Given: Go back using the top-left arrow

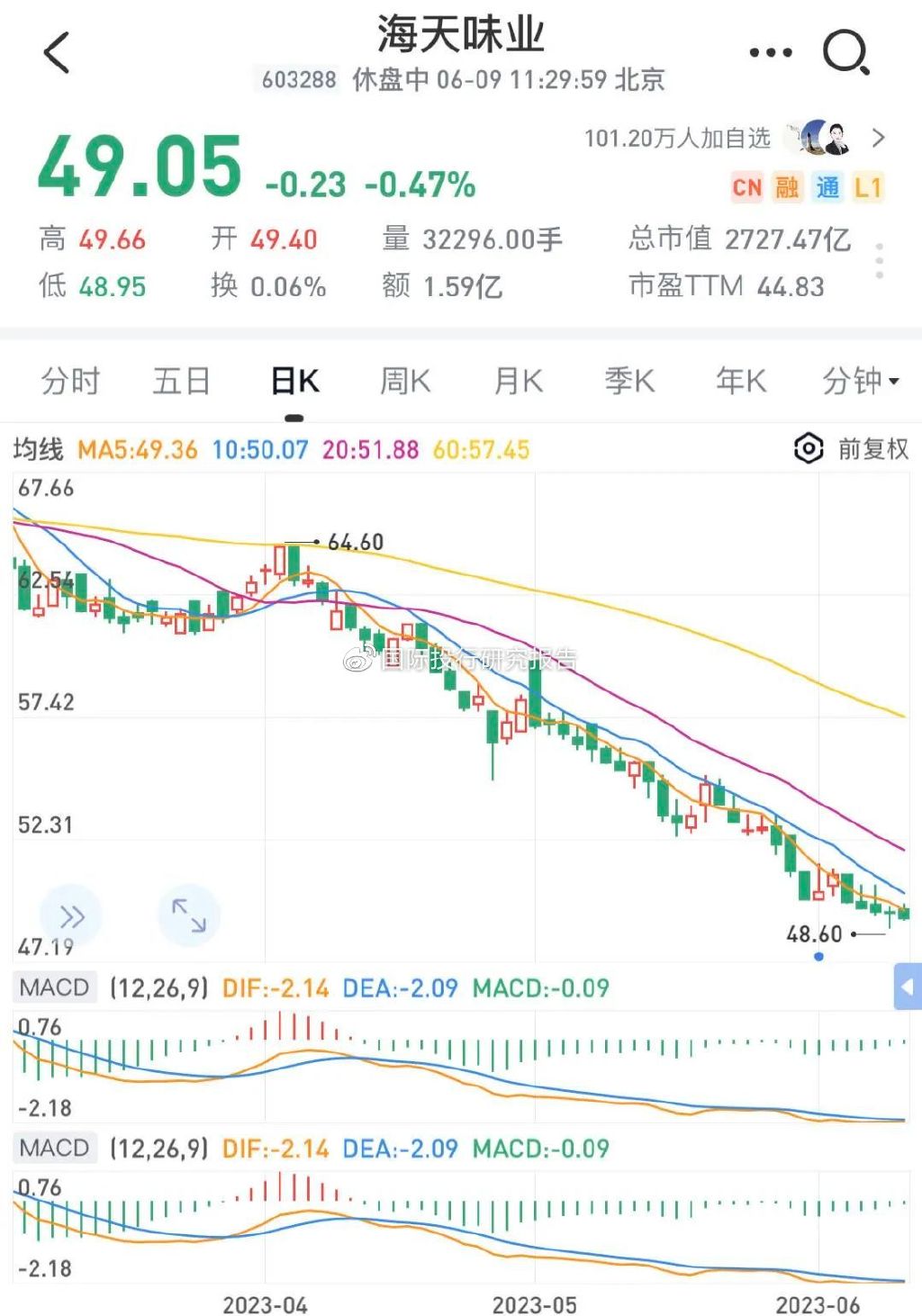Looking at the screenshot, I should (x=57, y=52).
